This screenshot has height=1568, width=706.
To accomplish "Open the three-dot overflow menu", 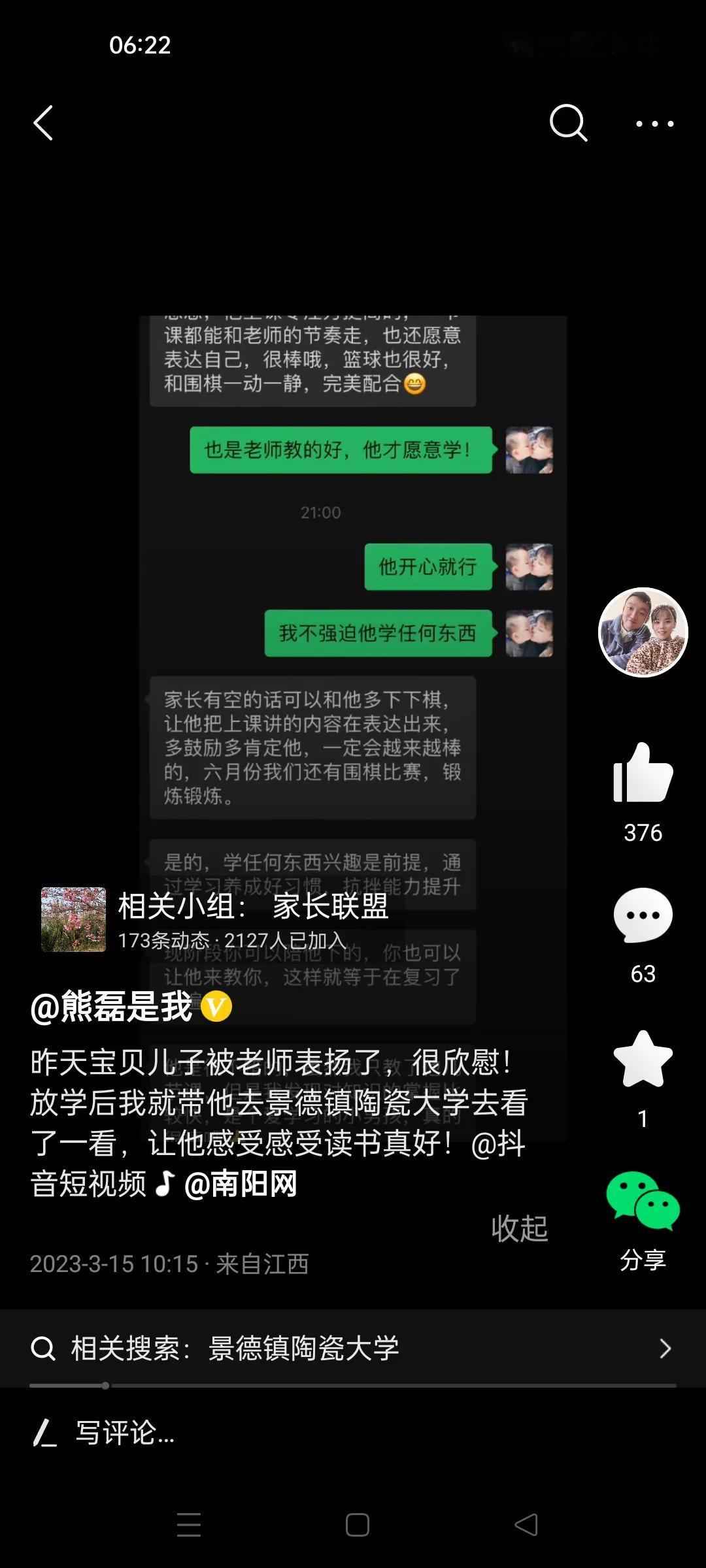I will [654, 123].
